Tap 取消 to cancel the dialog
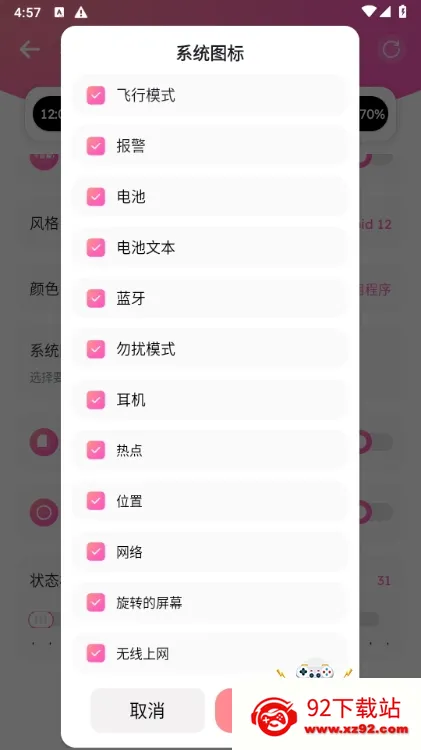 [147, 710]
